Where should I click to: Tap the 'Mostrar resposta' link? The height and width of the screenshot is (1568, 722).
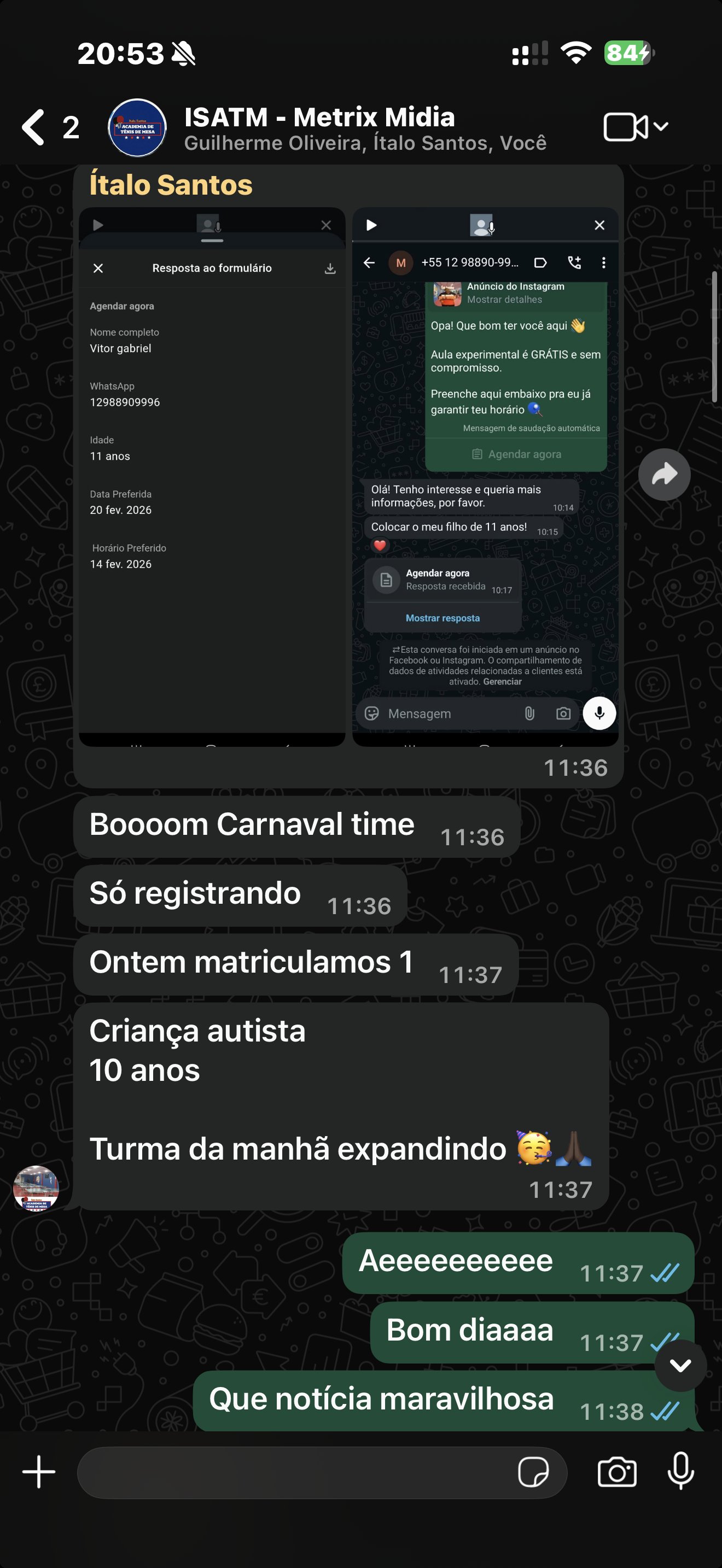click(442, 617)
